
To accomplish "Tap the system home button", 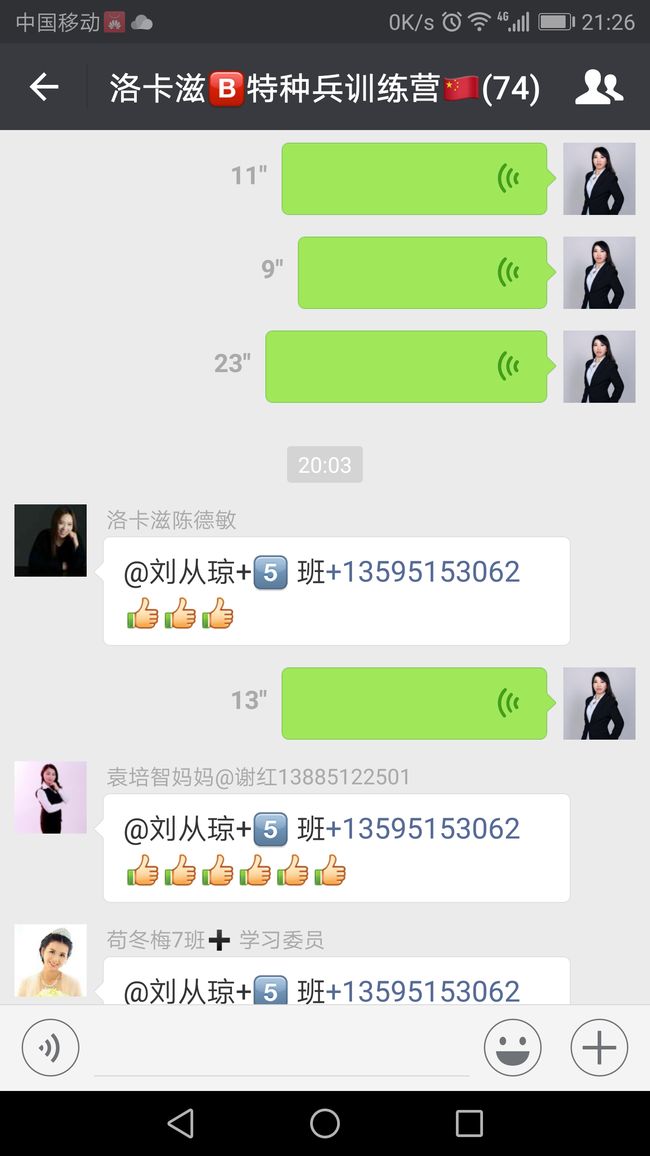I will 325,1124.
